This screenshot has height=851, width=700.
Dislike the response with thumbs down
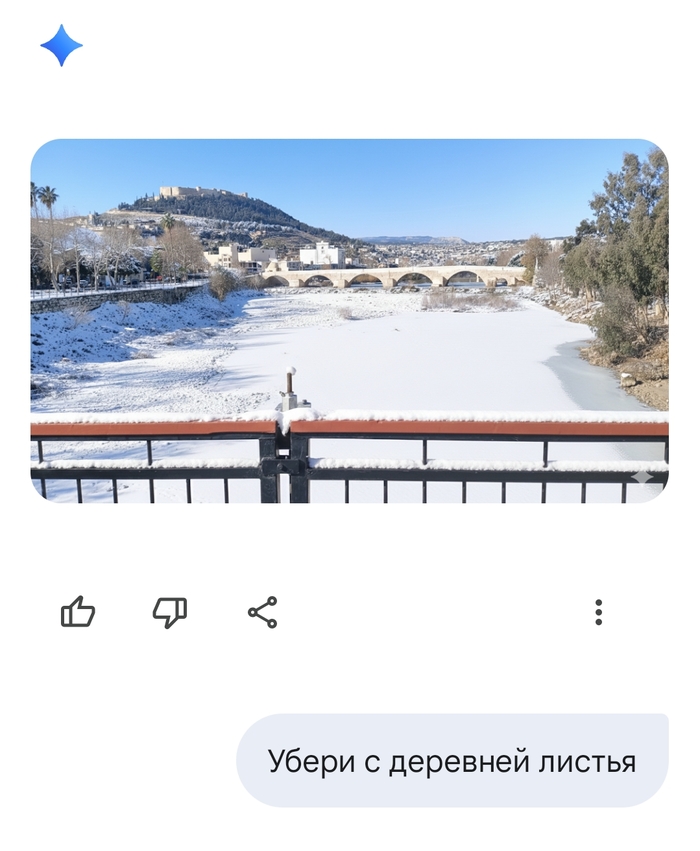point(170,612)
